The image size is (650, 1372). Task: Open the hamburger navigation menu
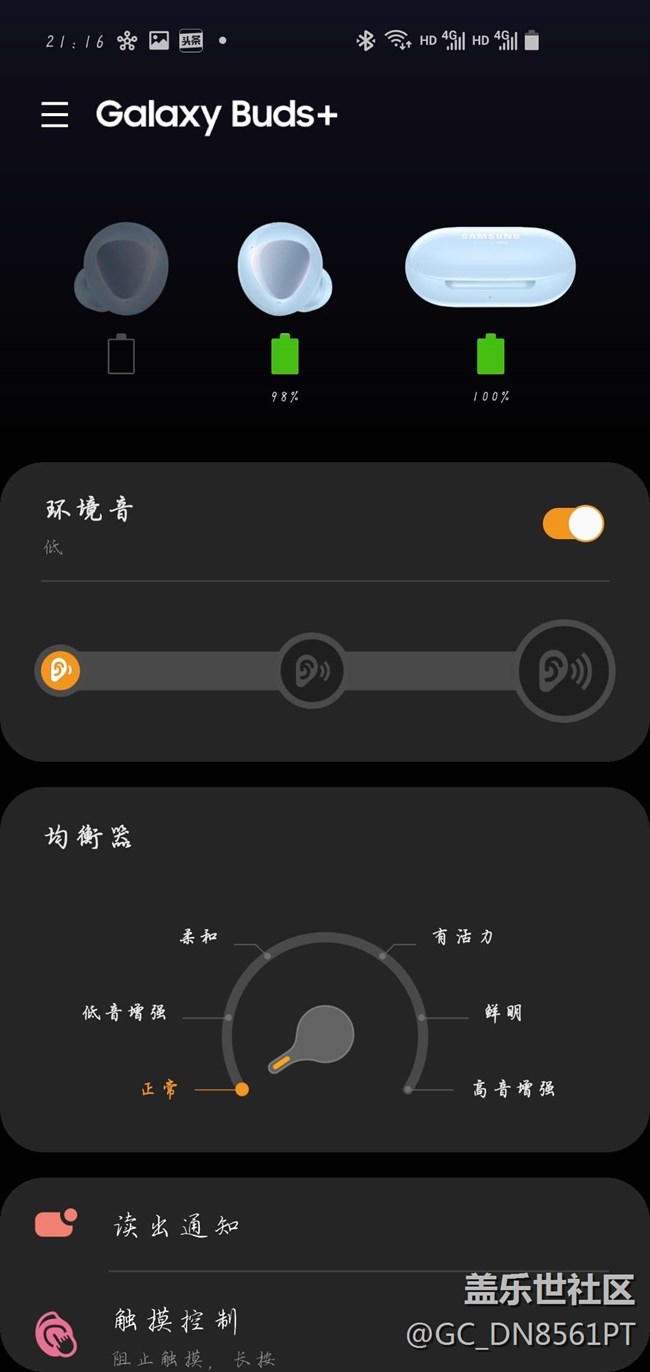point(55,115)
